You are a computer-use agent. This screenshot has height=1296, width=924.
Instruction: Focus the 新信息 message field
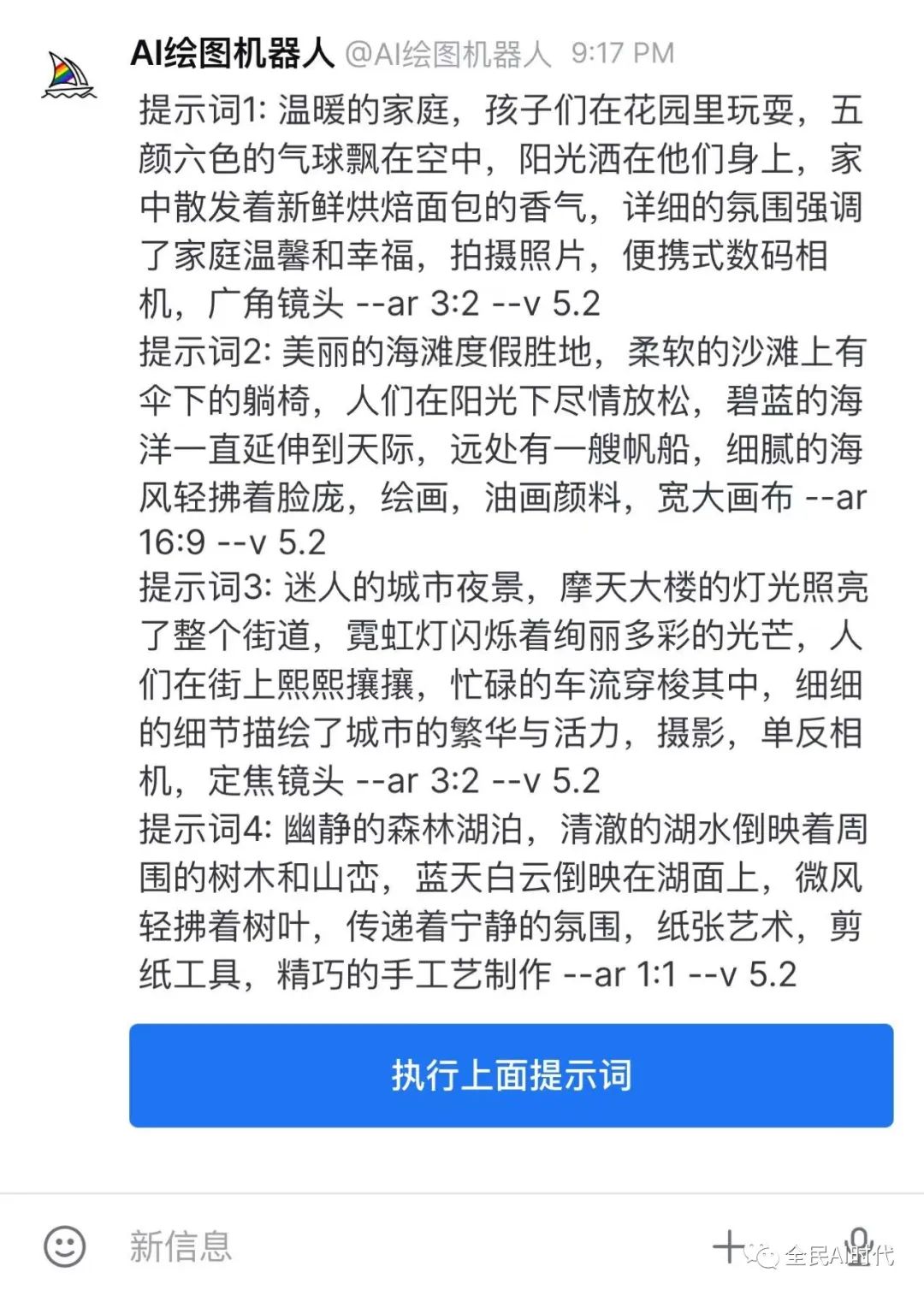click(385, 1246)
